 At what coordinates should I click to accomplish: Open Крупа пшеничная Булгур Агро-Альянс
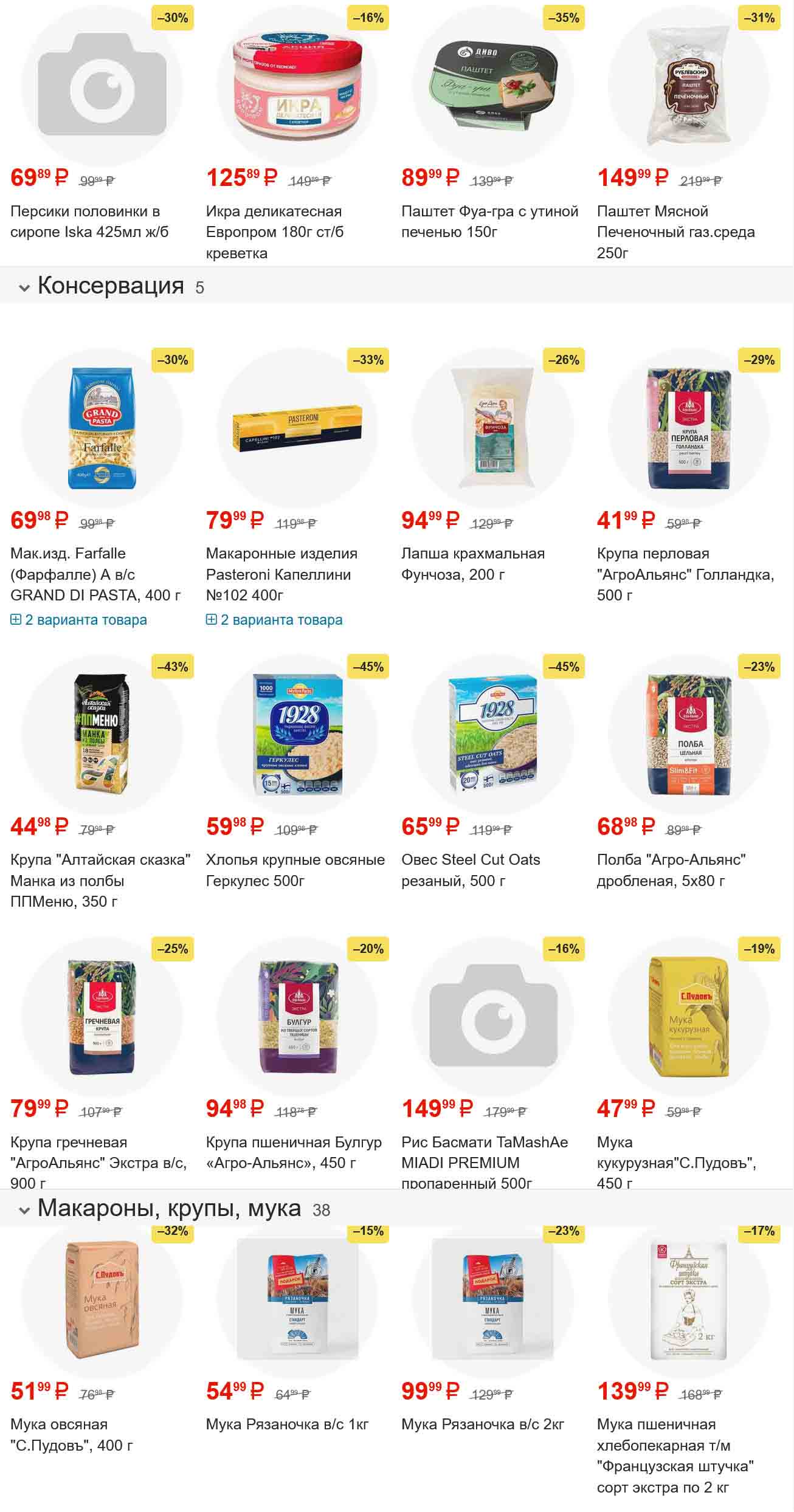pyautogui.click(x=294, y=1152)
